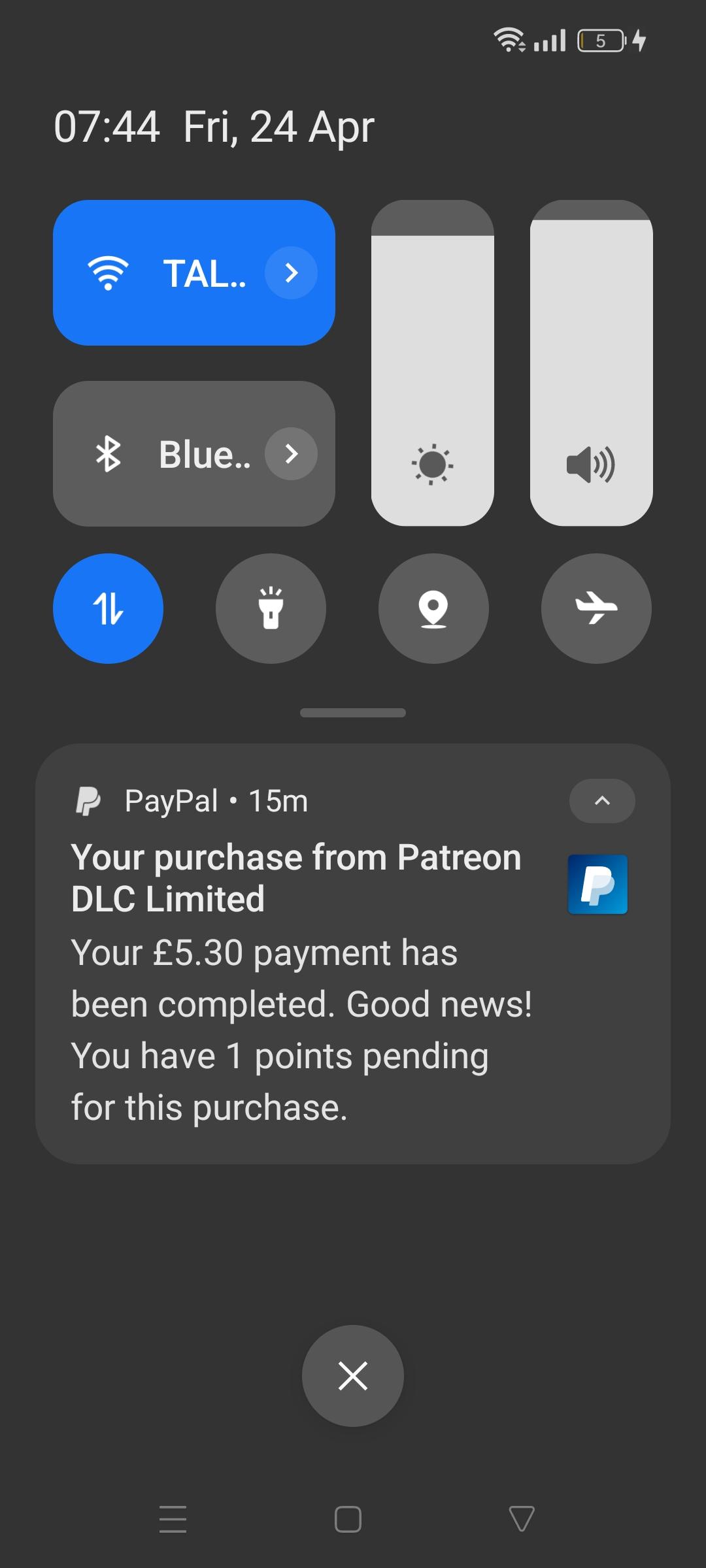Adjust the brightness slider

(x=432, y=363)
